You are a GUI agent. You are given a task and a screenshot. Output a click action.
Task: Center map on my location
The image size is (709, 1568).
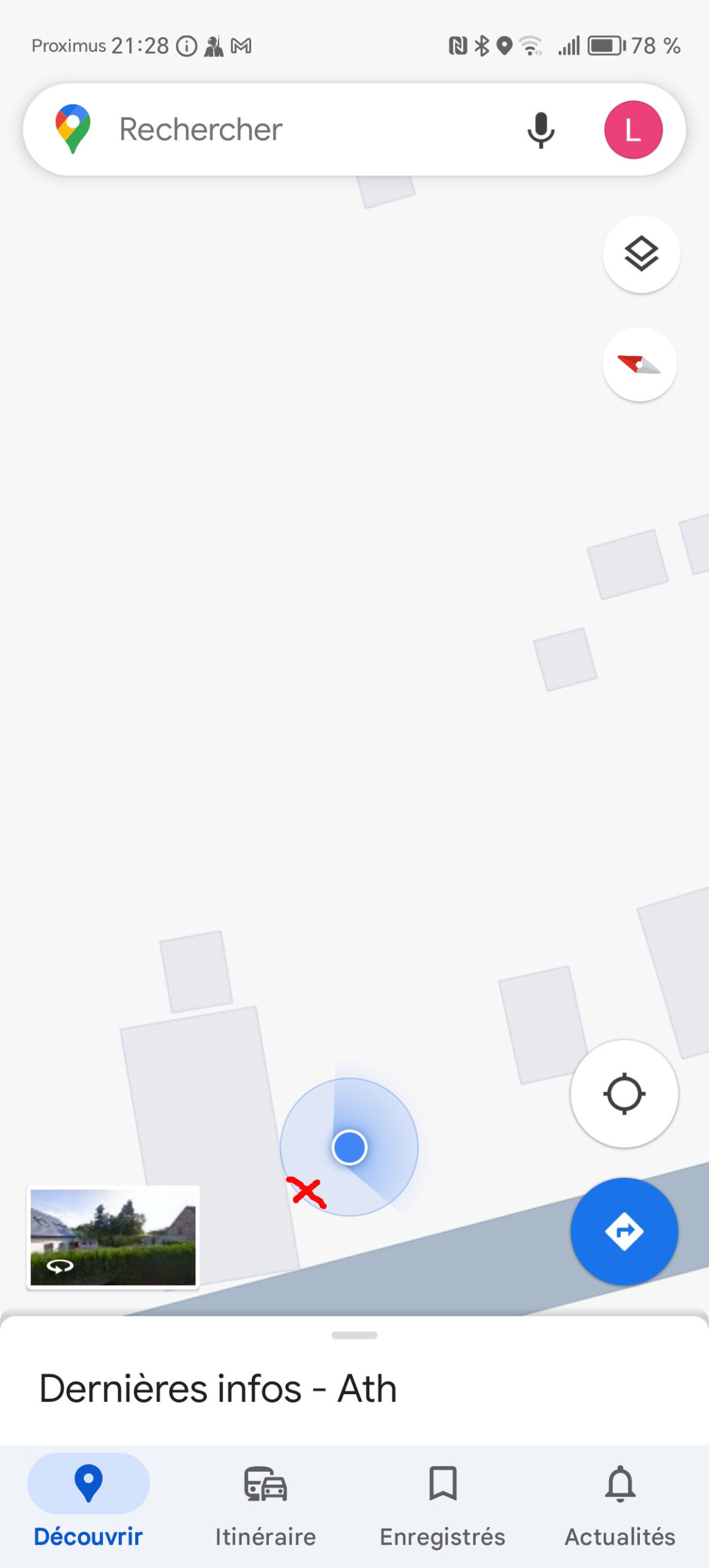click(x=624, y=1093)
